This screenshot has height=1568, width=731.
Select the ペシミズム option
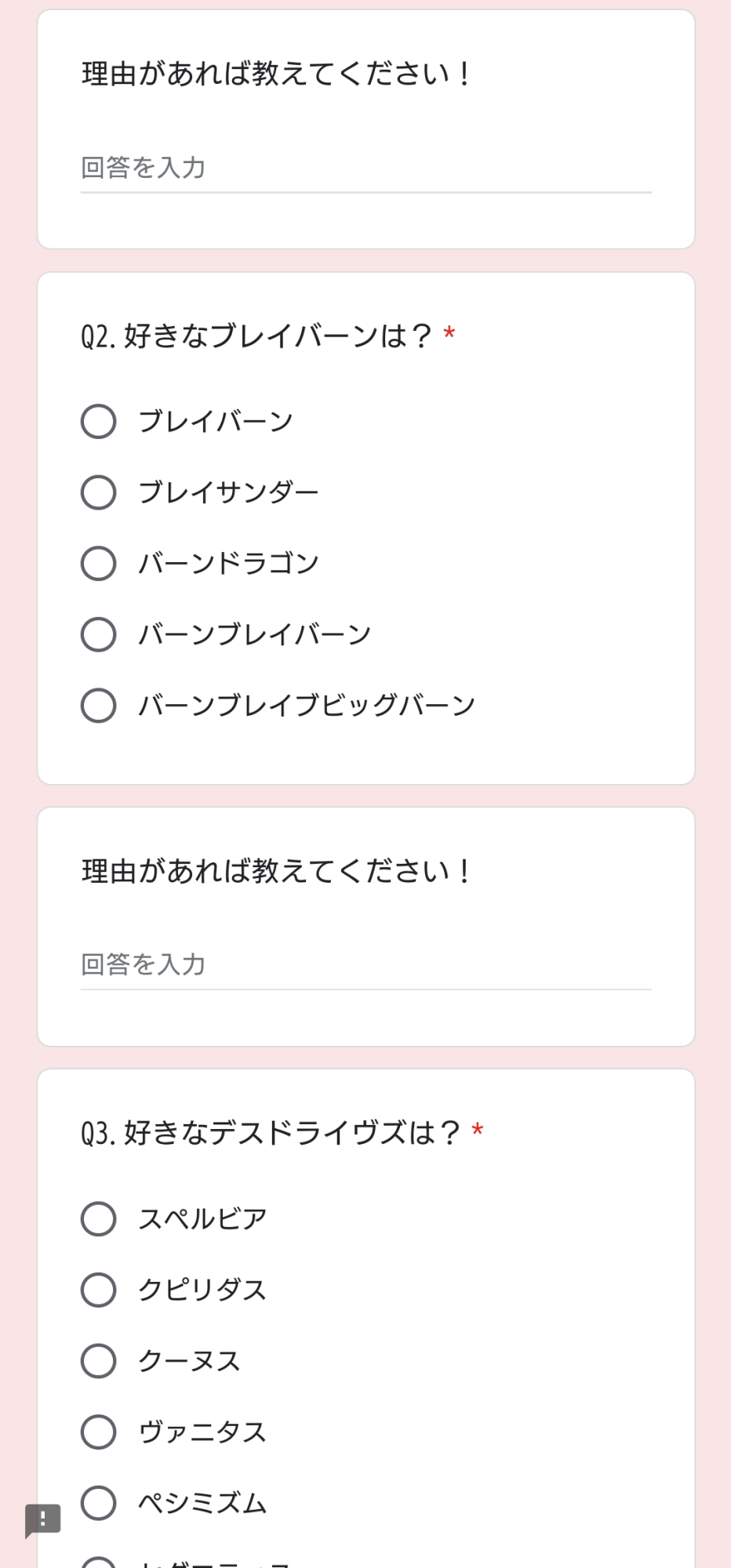click(99, 1503)
